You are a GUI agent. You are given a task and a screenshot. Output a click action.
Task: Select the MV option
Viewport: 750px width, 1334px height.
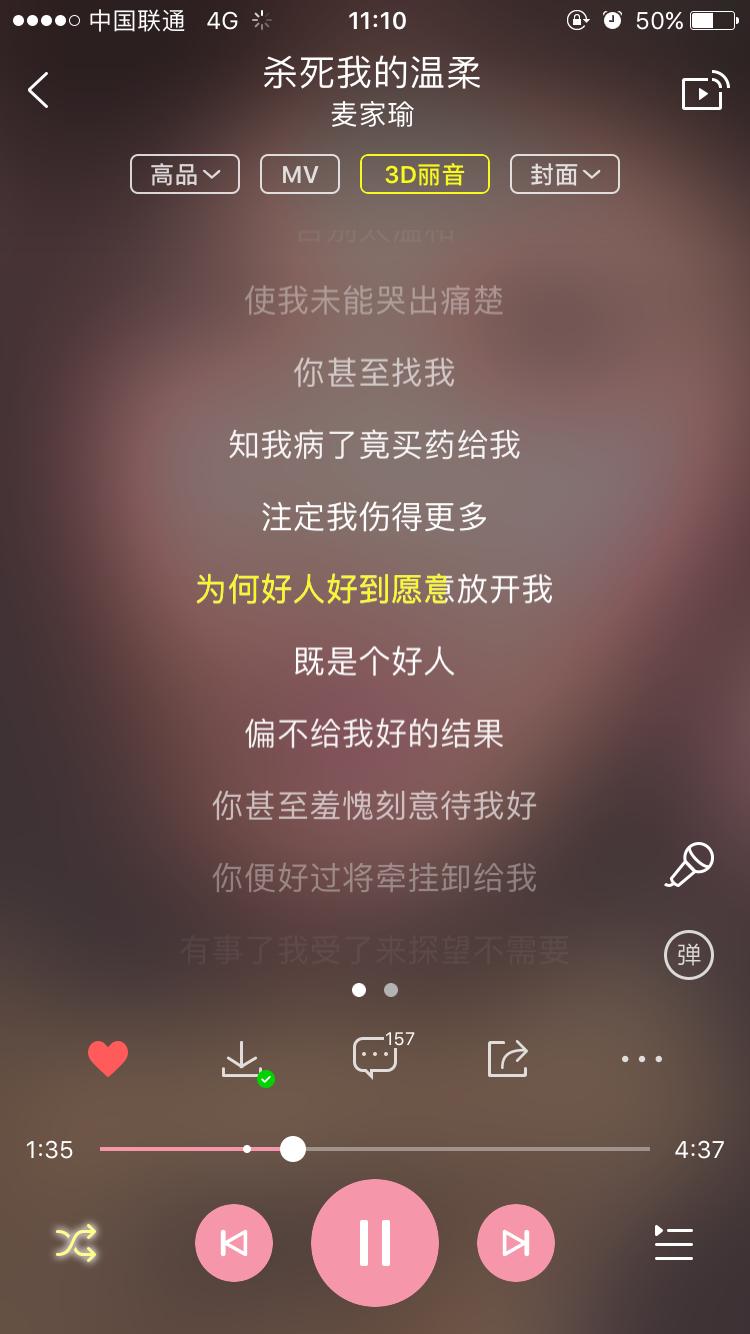pyautogui.click(x=299, y=173)
